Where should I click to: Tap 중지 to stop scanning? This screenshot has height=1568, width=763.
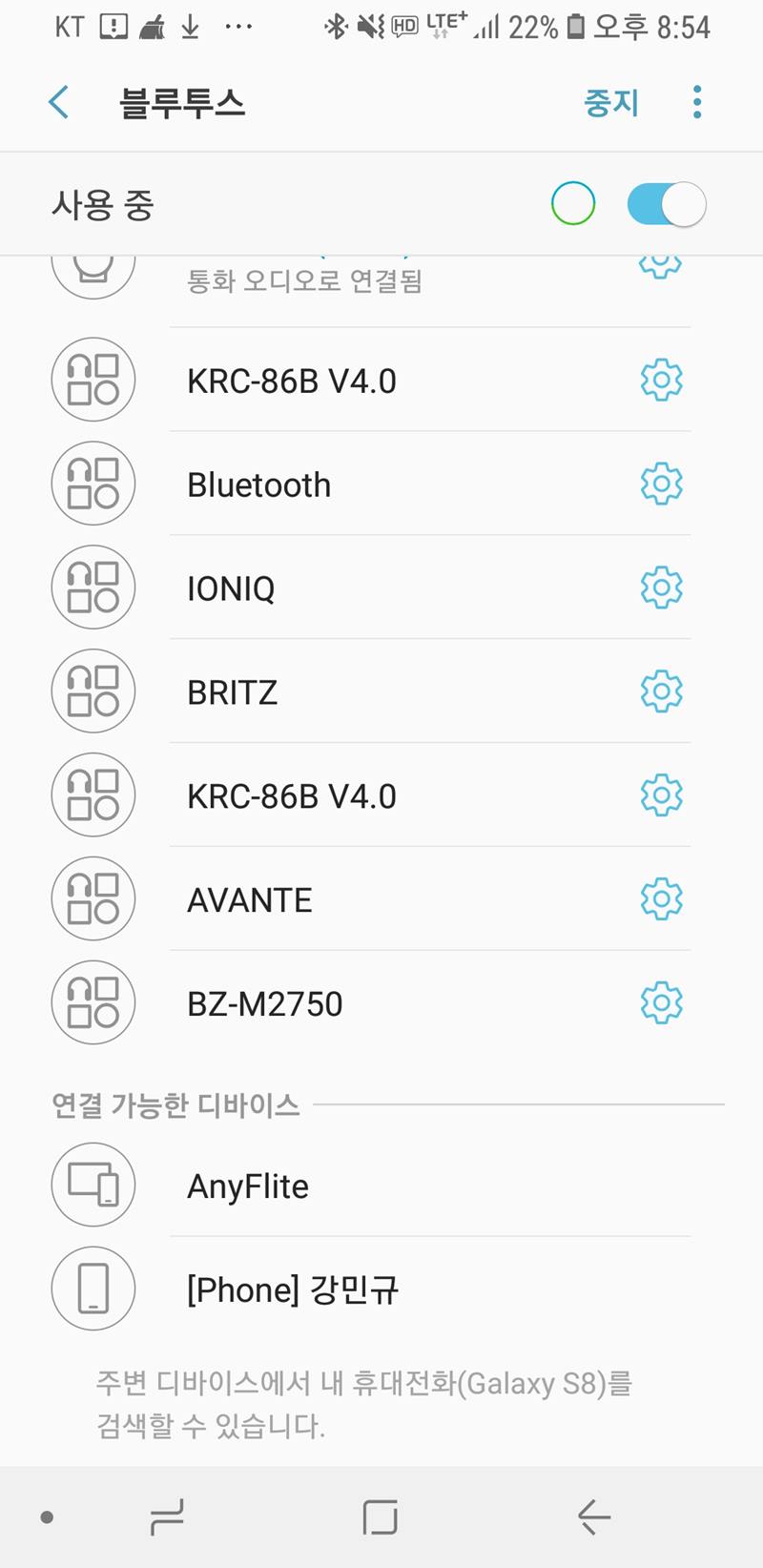tap(610, 102)
